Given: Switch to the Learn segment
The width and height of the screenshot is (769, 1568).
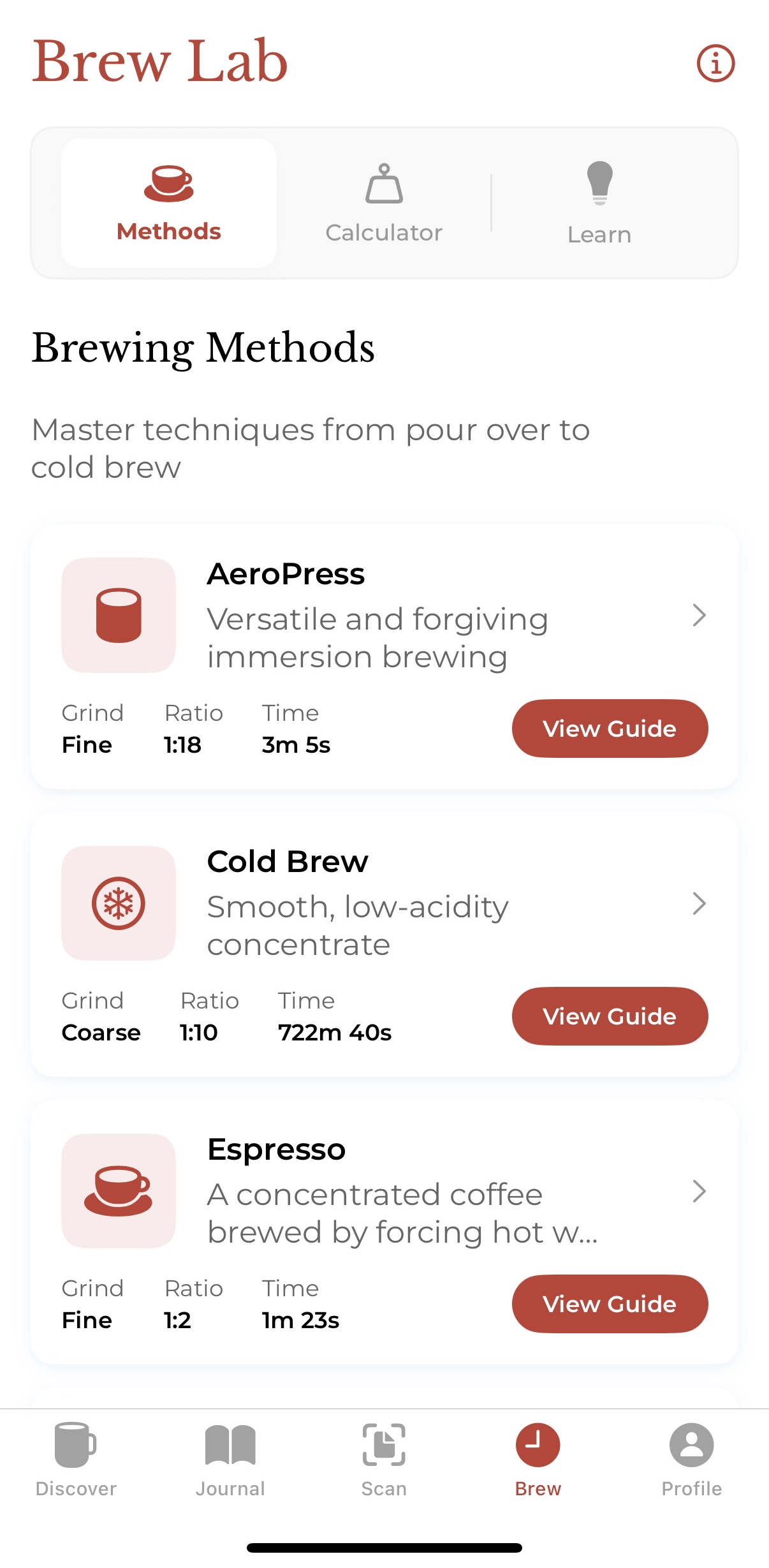Looking at the screenshot, I should [599, 203].
